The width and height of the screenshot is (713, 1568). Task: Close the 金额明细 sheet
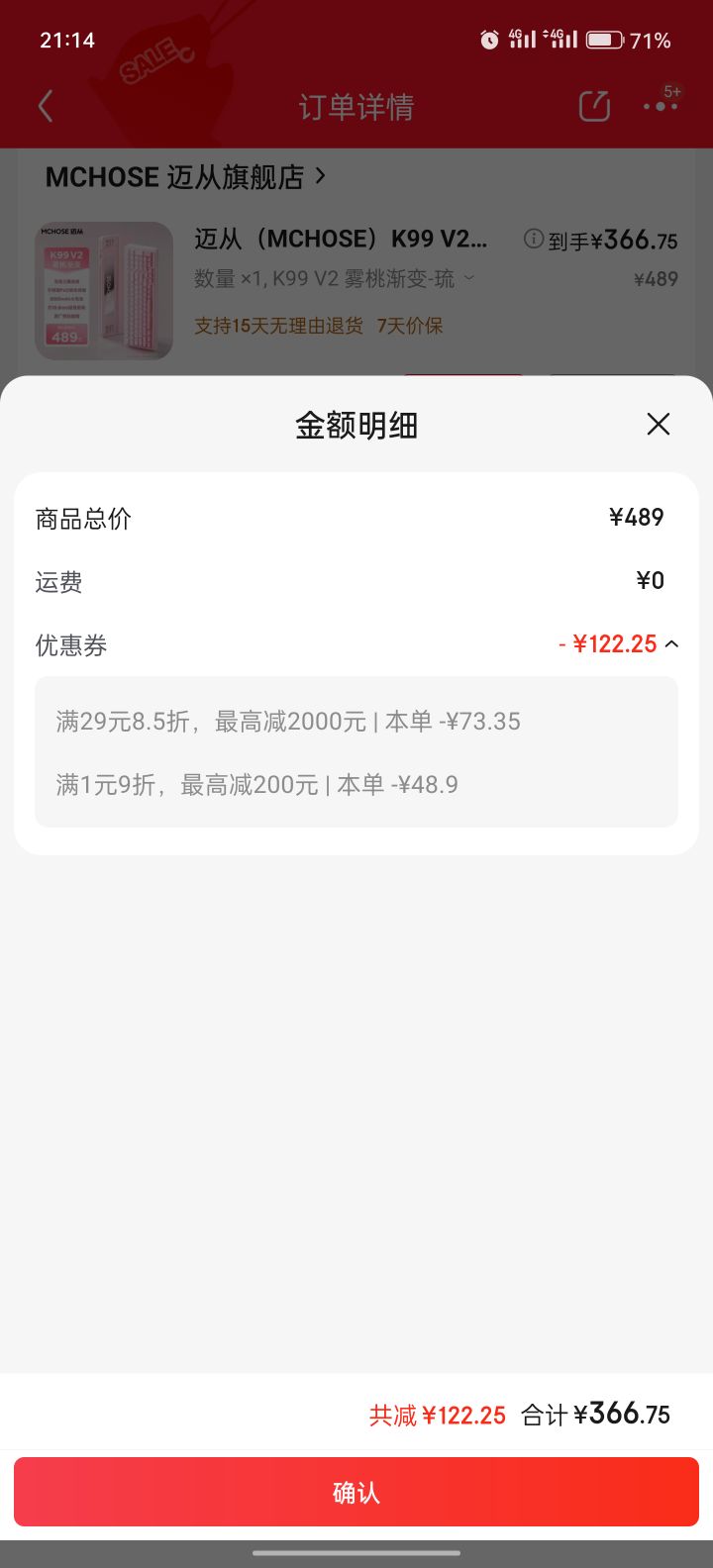point(659,425)
